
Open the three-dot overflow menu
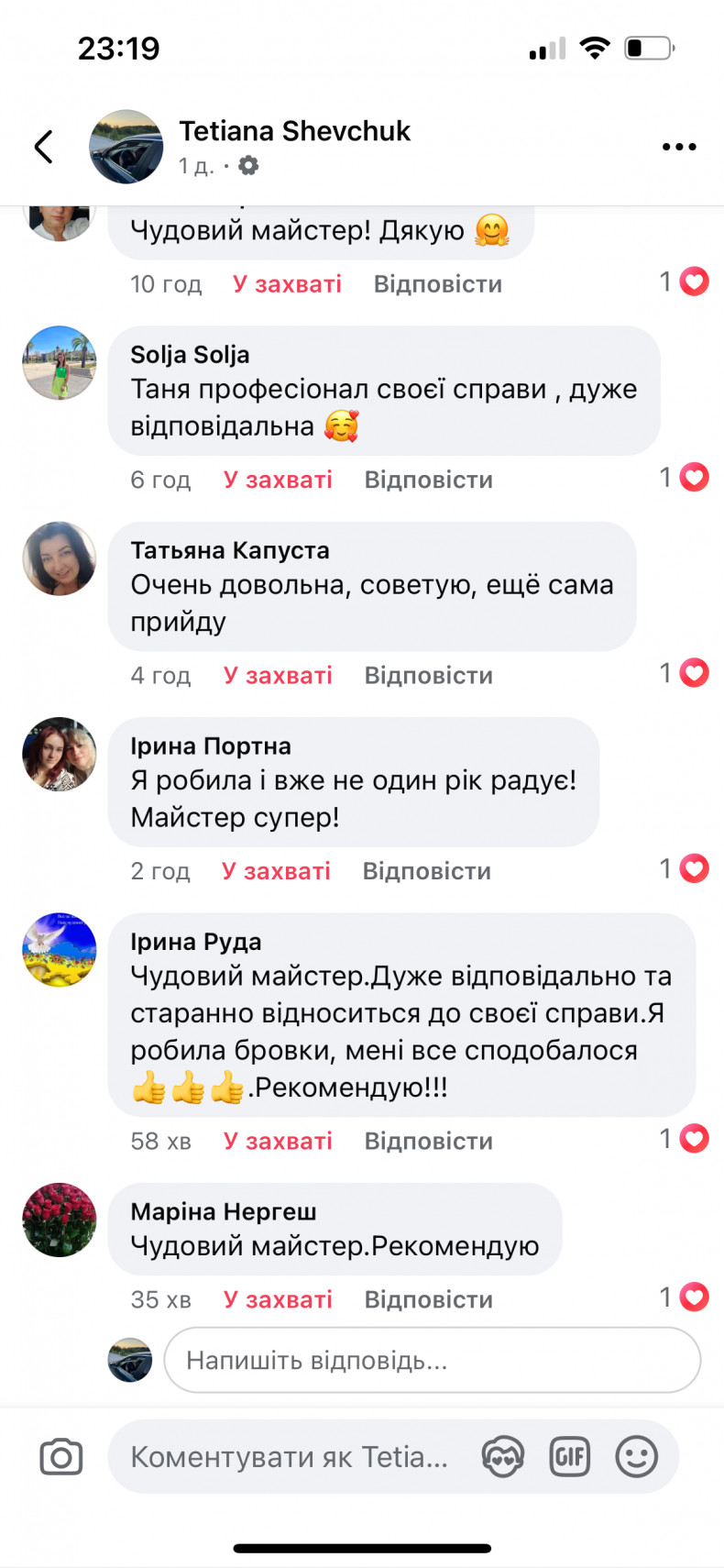[679, 147]
